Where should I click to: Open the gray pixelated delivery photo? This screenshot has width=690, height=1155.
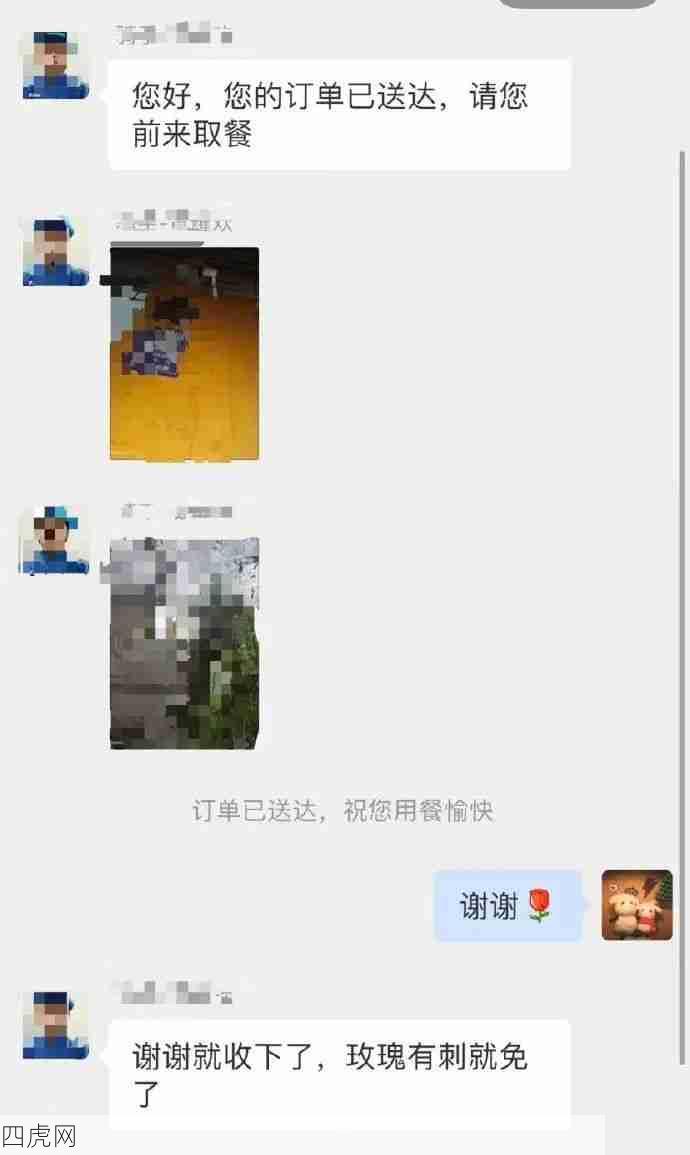point(184,643)
